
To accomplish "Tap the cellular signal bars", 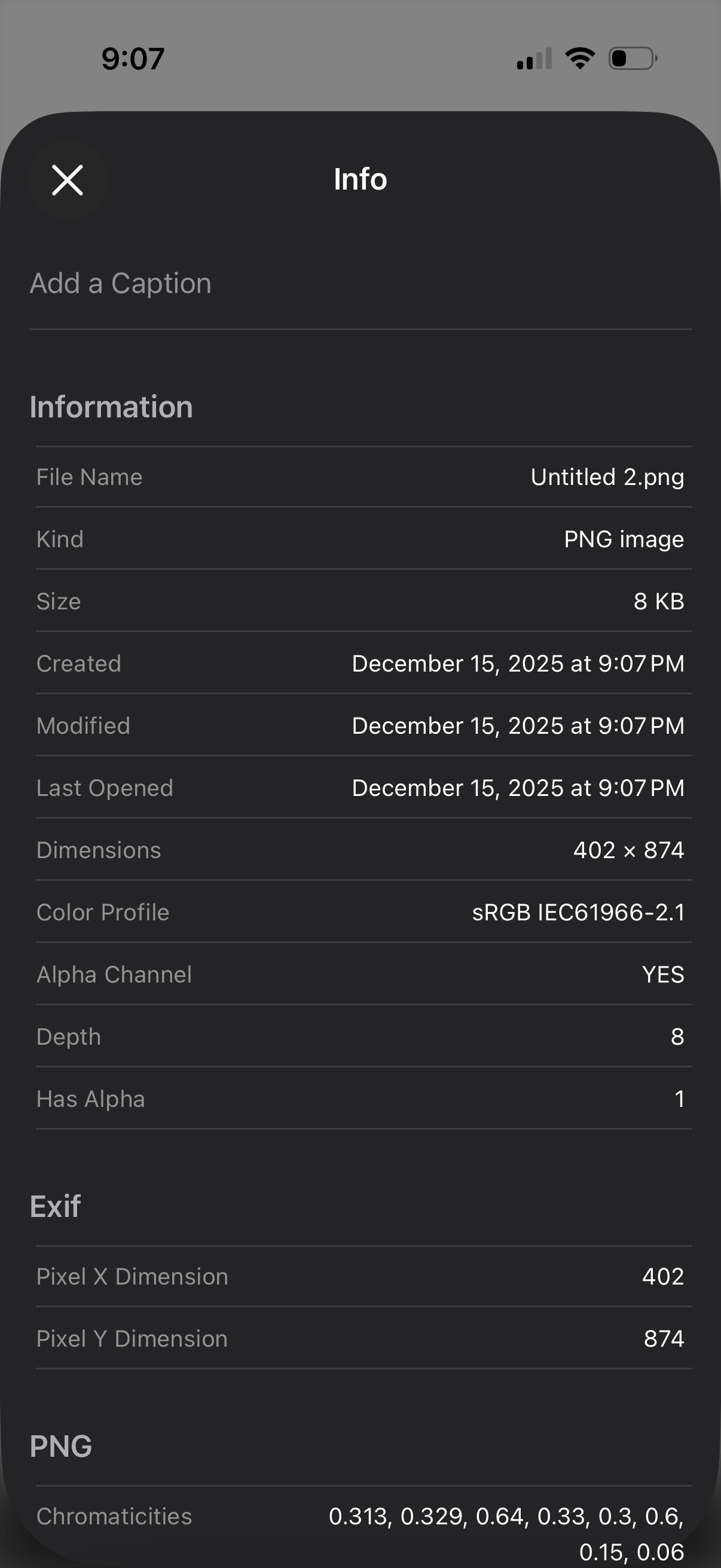I will click(x=534, y=59).
